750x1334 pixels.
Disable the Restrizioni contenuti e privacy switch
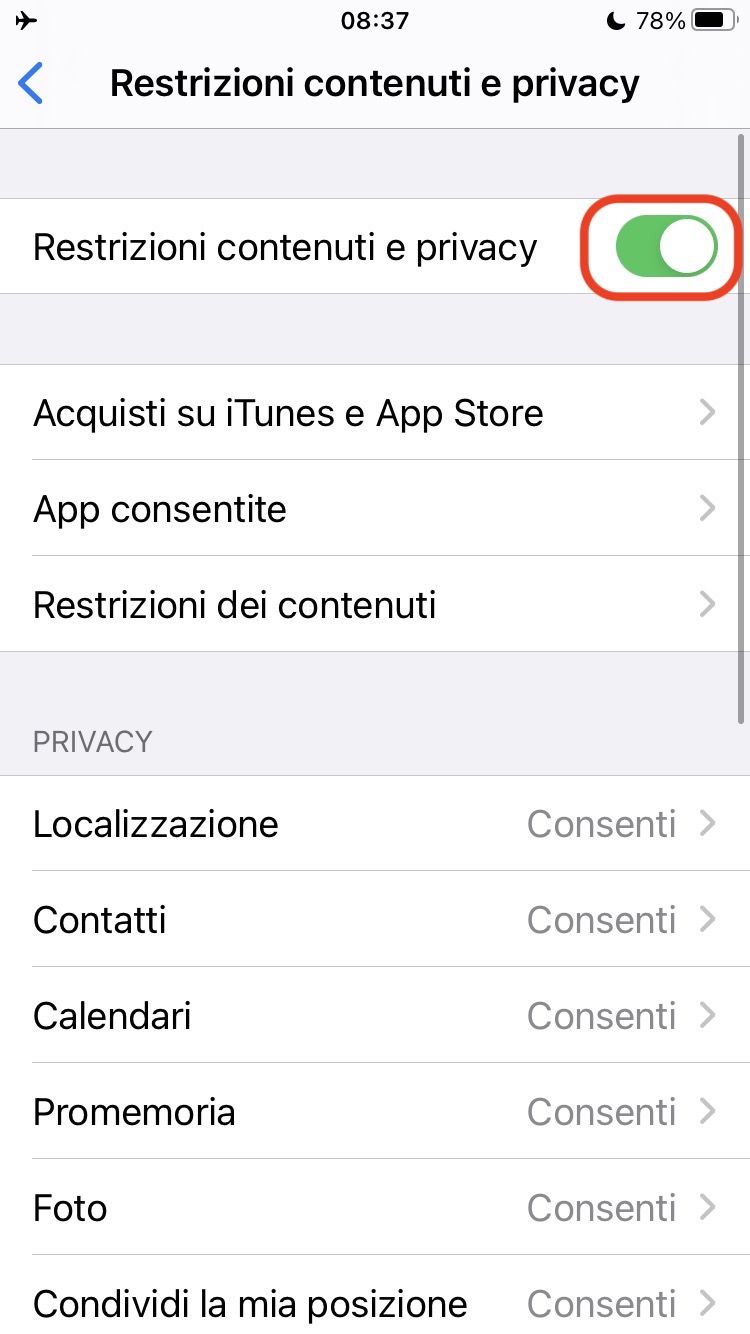(665, 247)
